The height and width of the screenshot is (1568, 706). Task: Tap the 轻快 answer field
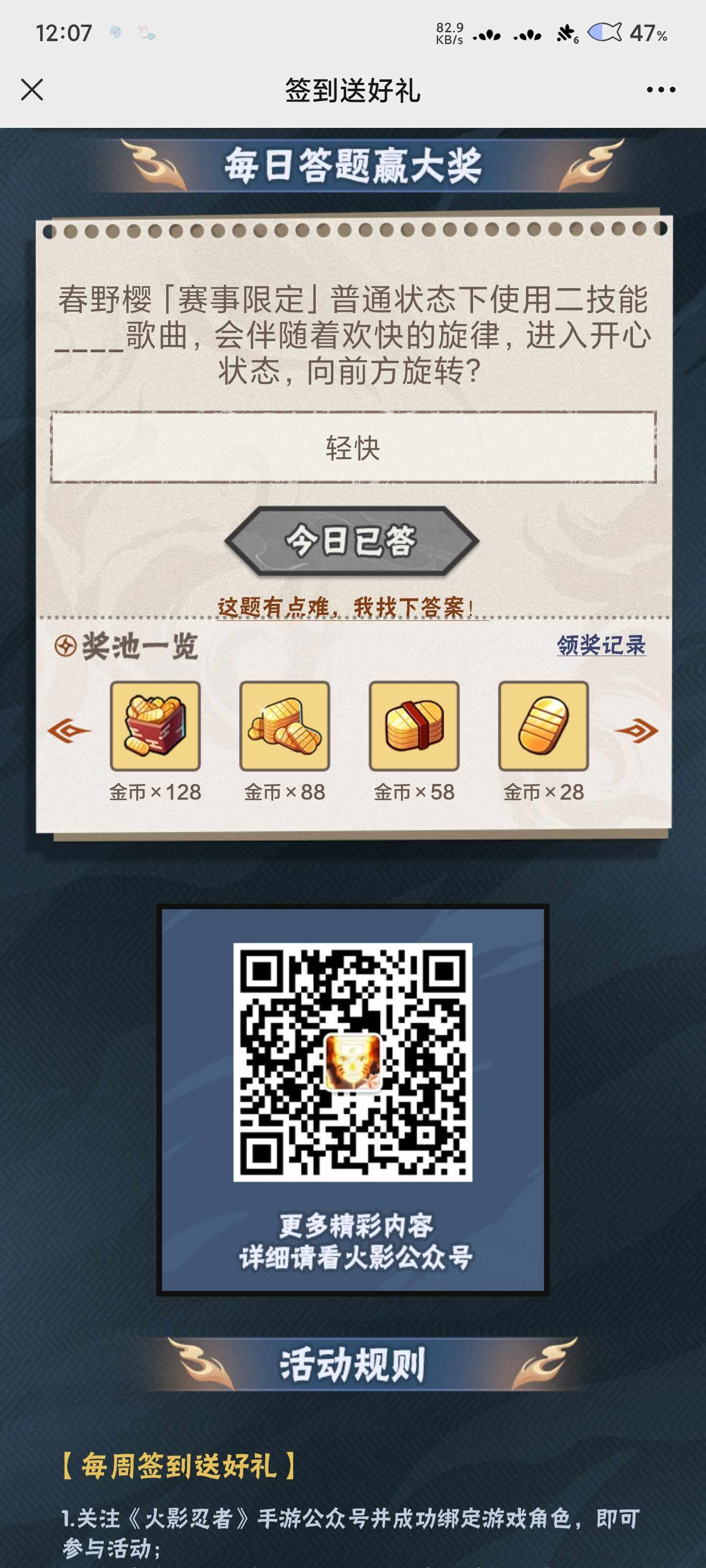point(353,448)
